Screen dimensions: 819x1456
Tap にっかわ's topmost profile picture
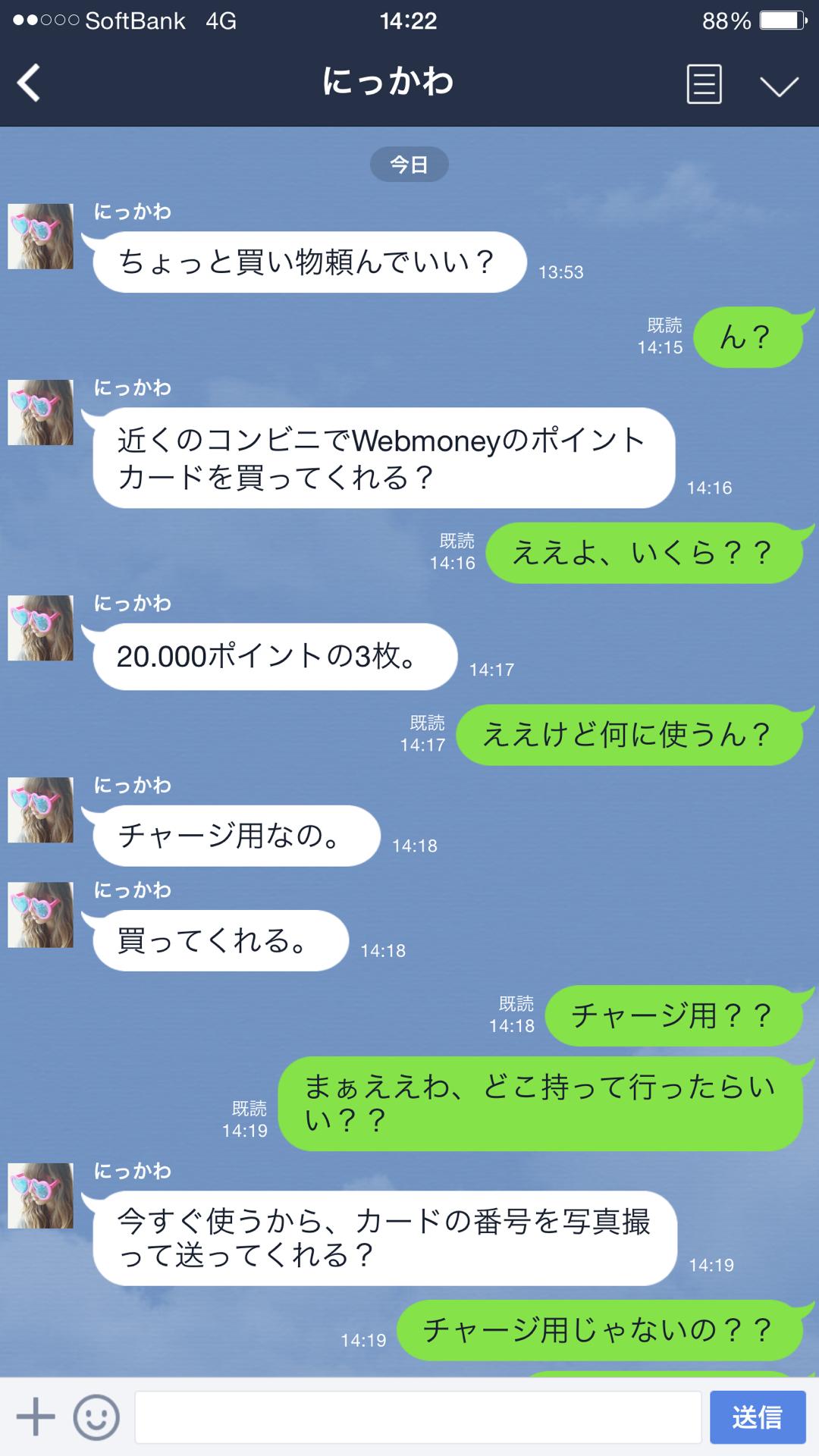point(39,237)
